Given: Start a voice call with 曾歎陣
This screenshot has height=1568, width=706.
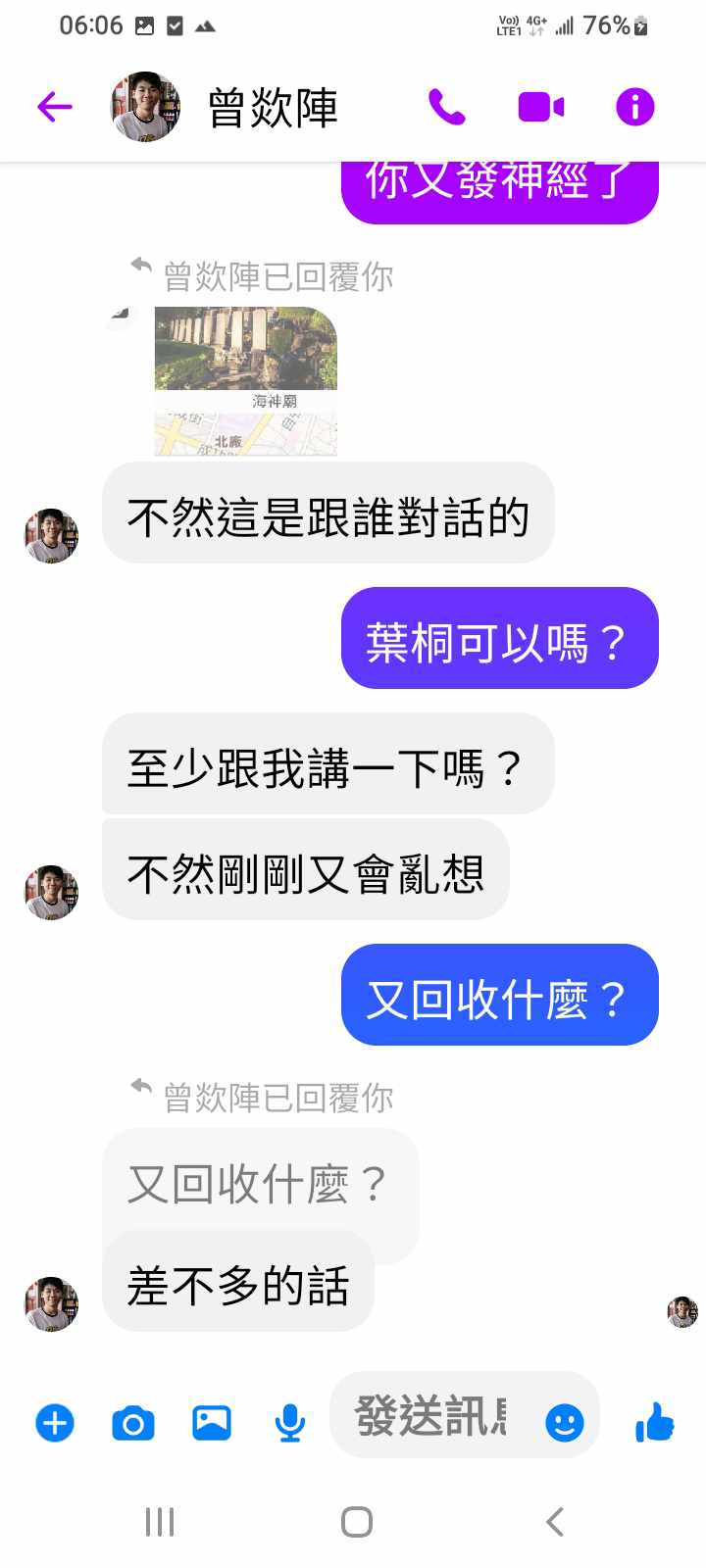Looking at the screenshot, I should (447, 107).
